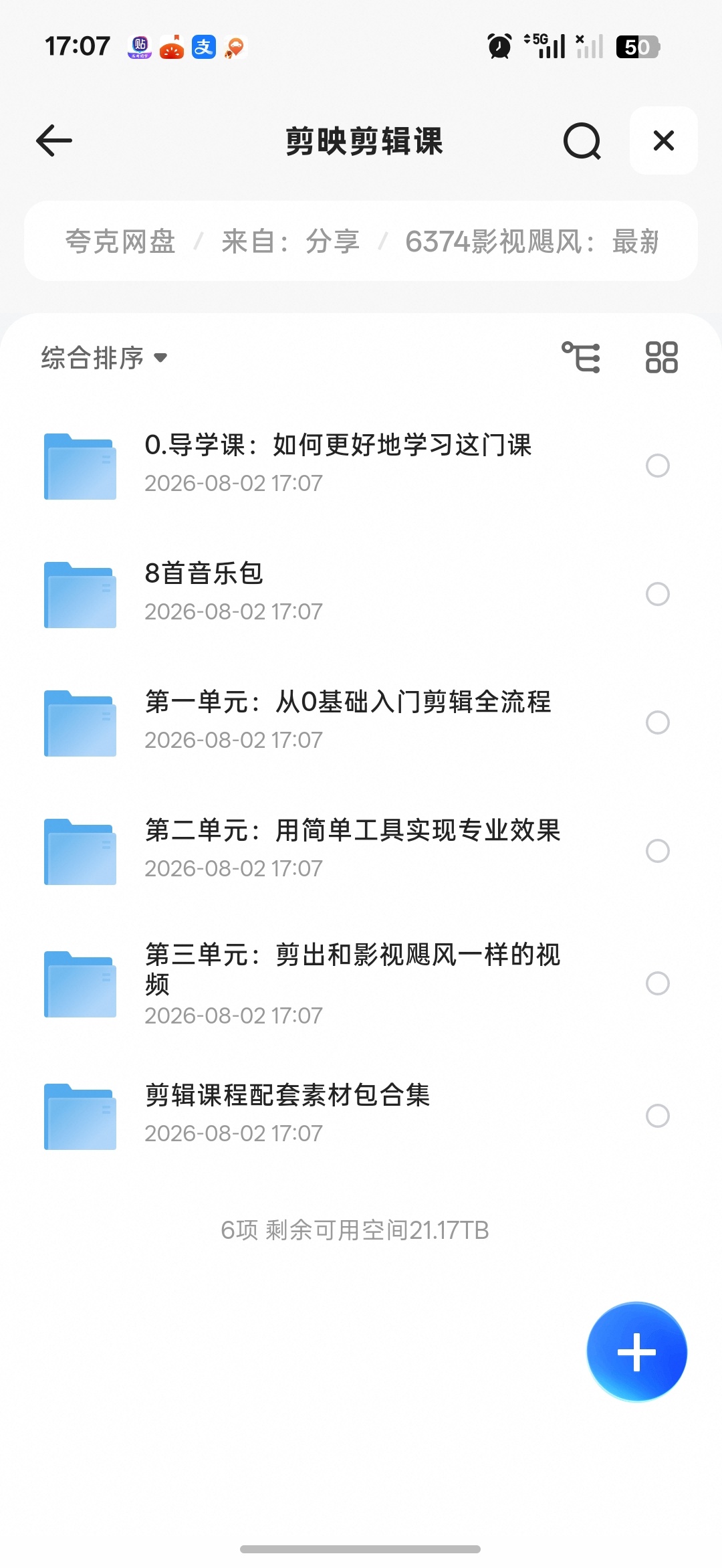Jump to 夸克网盘 in the breadcrumb
722x1568 pixels.
point(120,241)
